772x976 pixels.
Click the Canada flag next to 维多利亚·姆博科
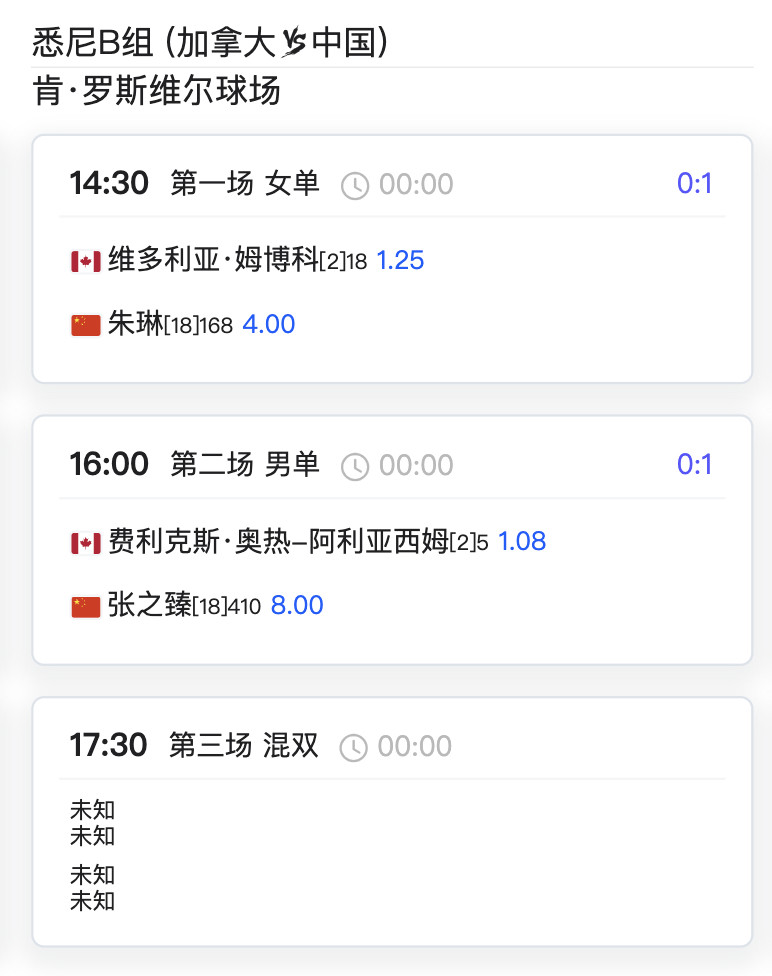coord(85,259)
